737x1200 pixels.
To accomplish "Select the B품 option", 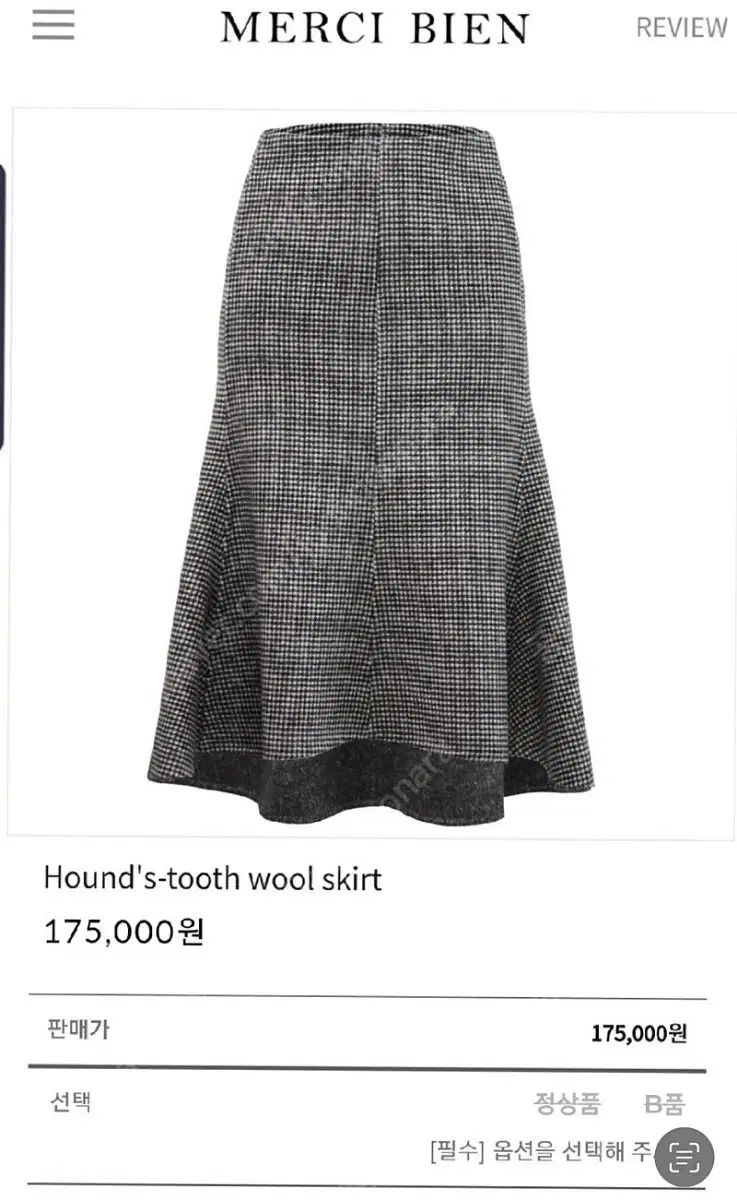I will [663, 1104].
